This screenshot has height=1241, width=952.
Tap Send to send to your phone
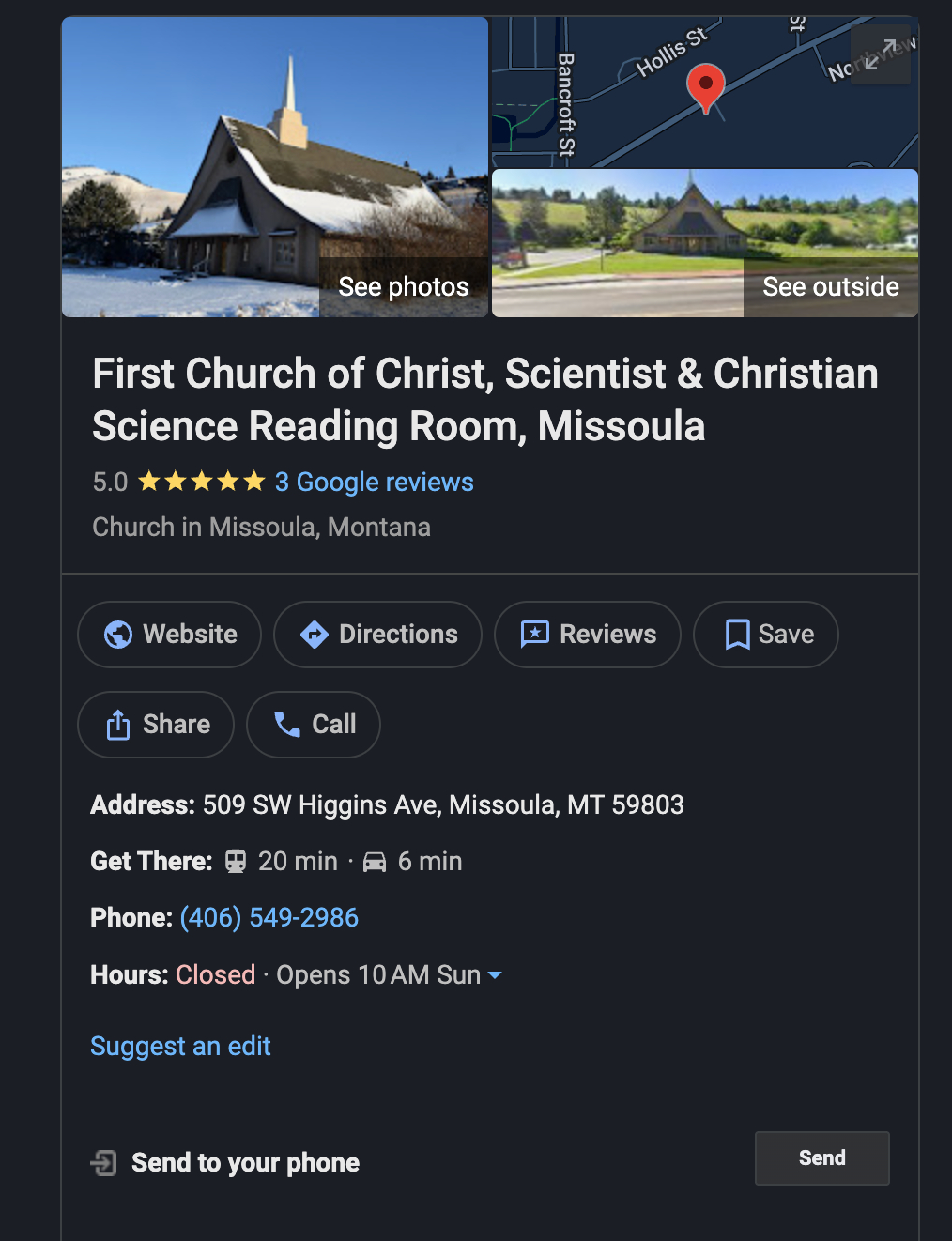(821, 1158)
